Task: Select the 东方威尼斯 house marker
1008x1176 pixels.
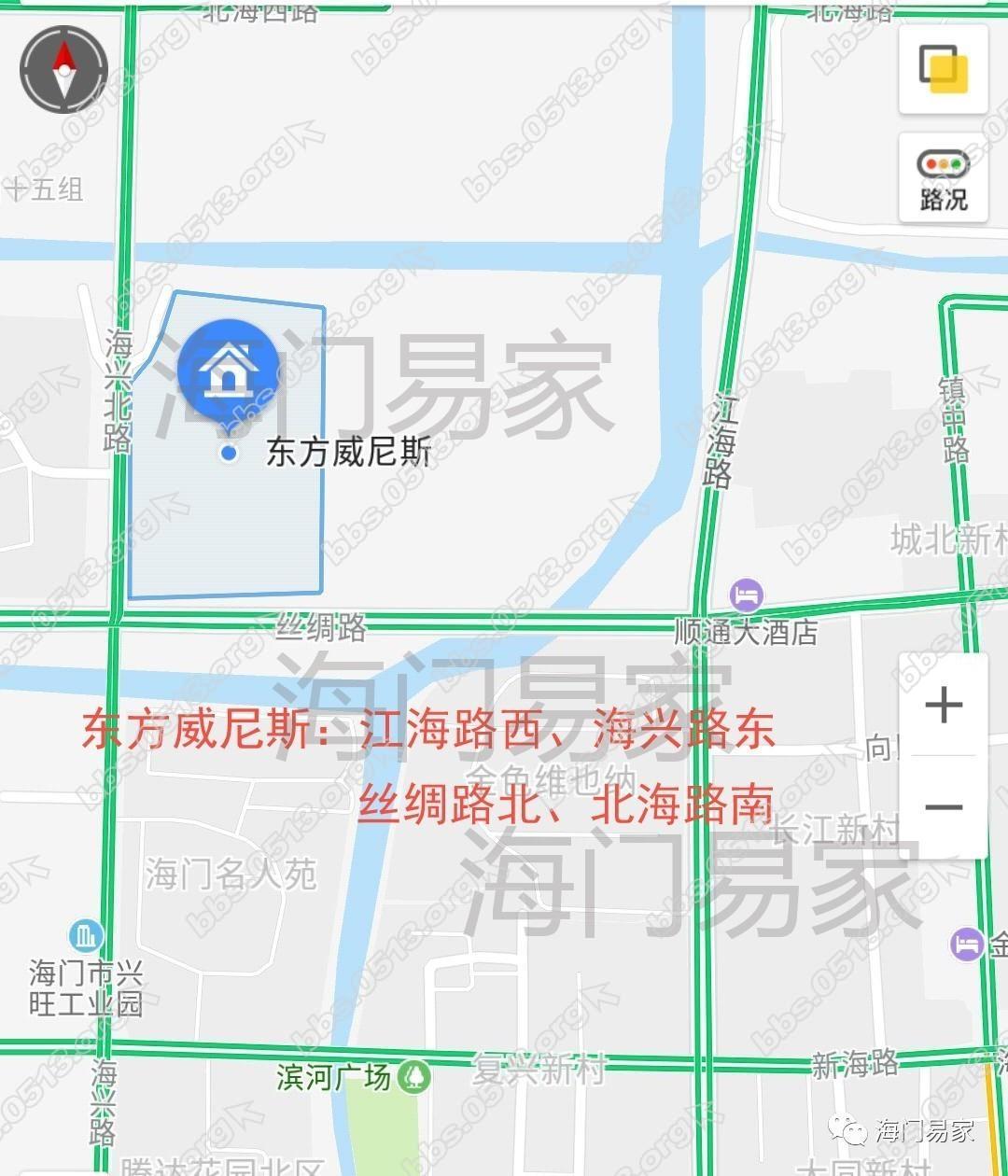Action: point(229,371)
